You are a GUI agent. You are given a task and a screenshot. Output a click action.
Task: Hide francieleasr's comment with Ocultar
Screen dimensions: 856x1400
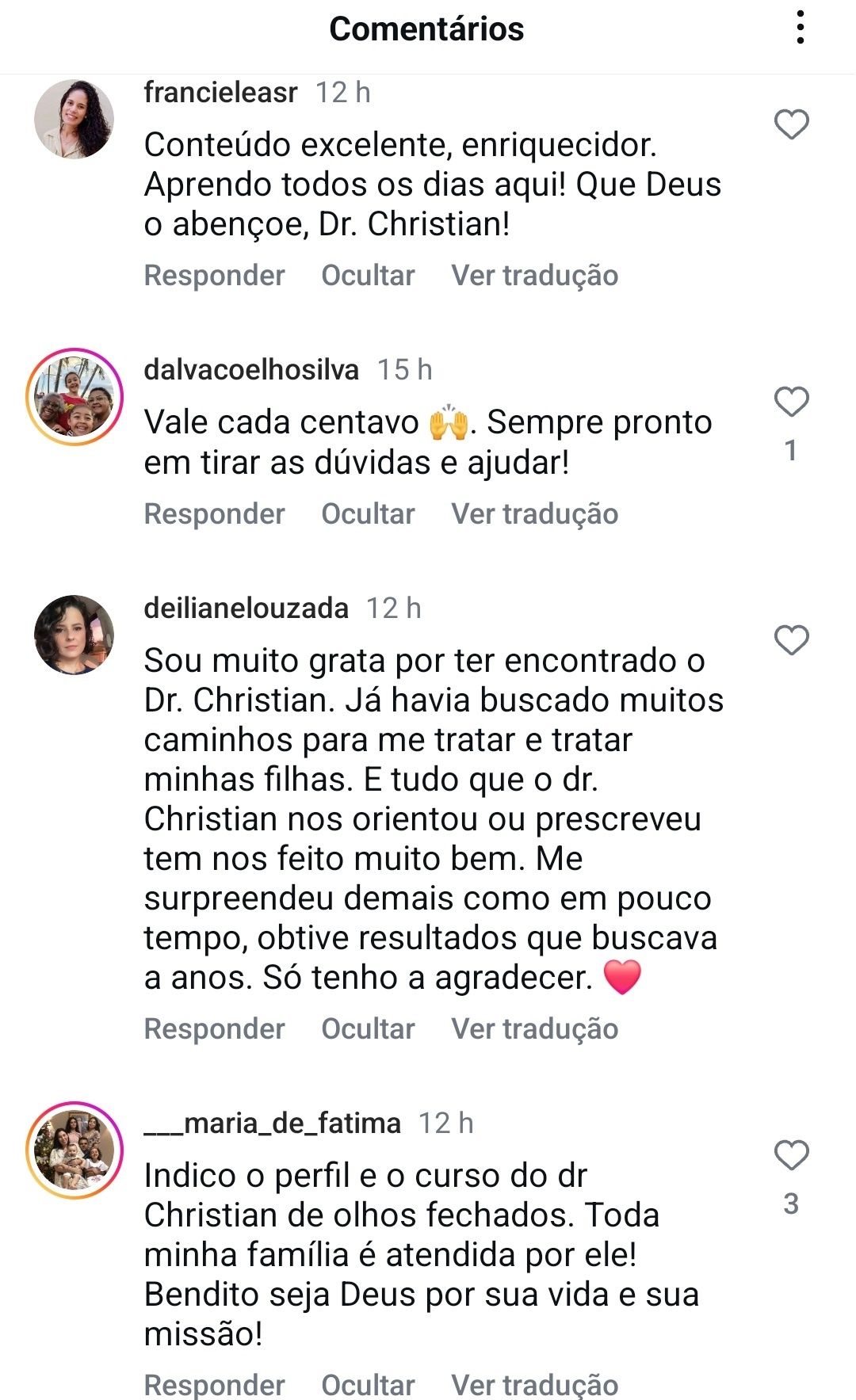coord(368,276)
